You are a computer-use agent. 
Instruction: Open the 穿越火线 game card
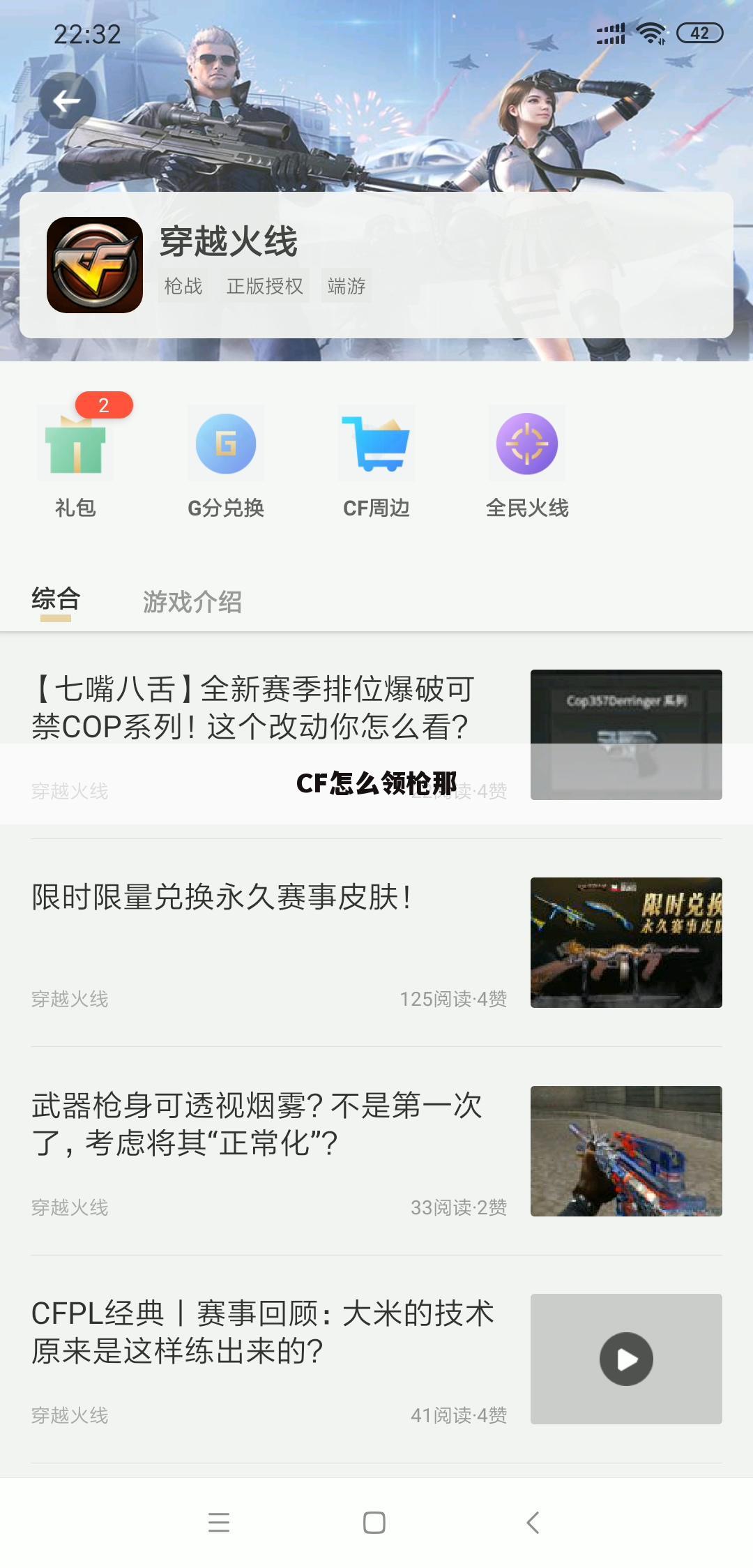point(376,265)
